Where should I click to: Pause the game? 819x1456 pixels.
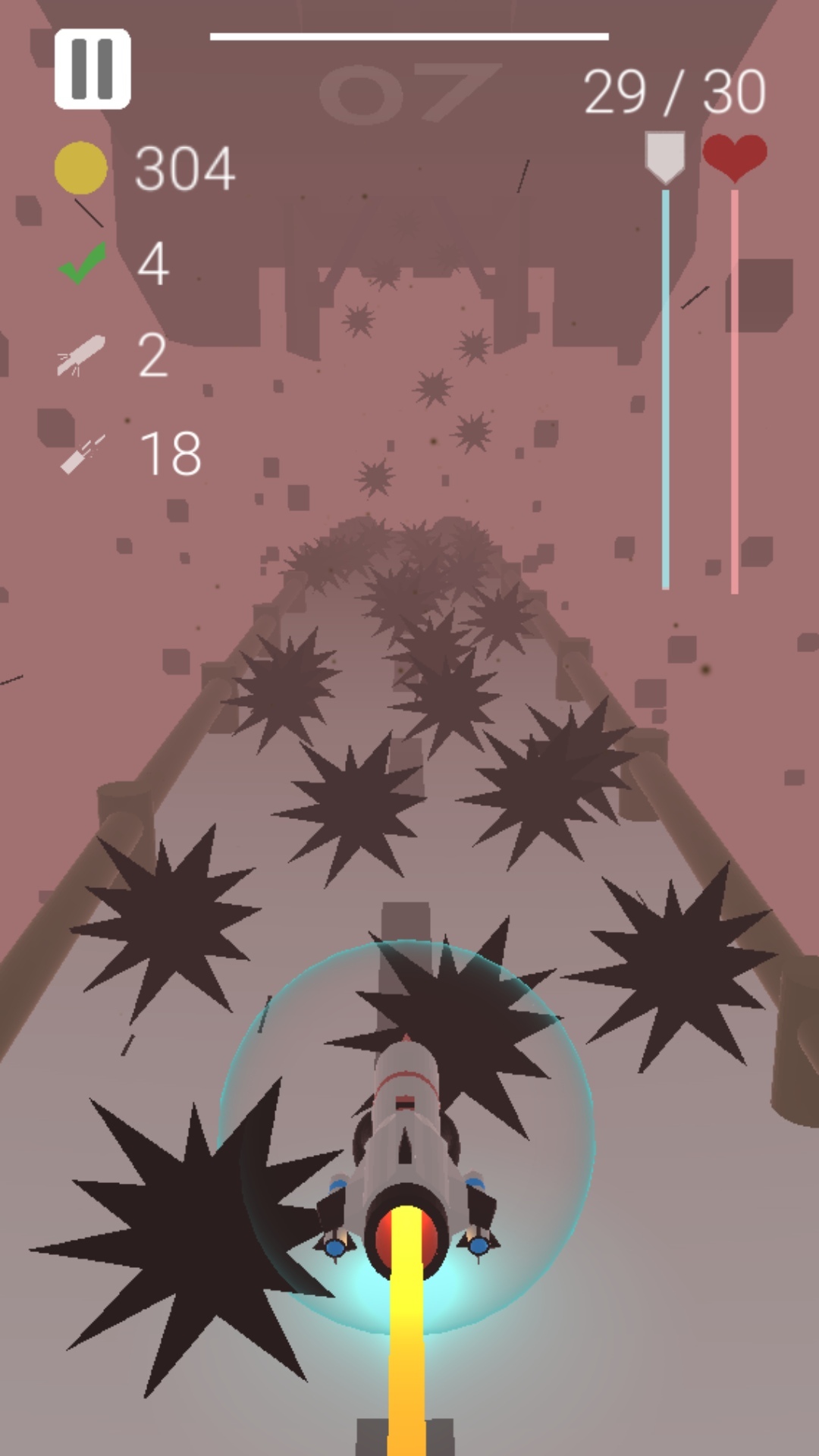point(93,69)
